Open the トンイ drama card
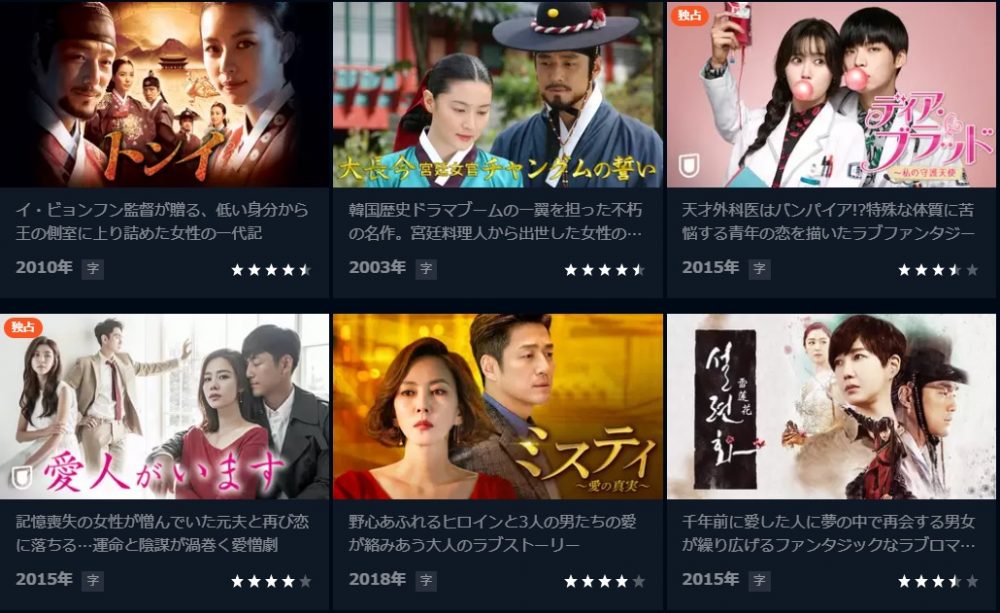This screenshot has height=613, width=1000. click(x=165, y=95)
